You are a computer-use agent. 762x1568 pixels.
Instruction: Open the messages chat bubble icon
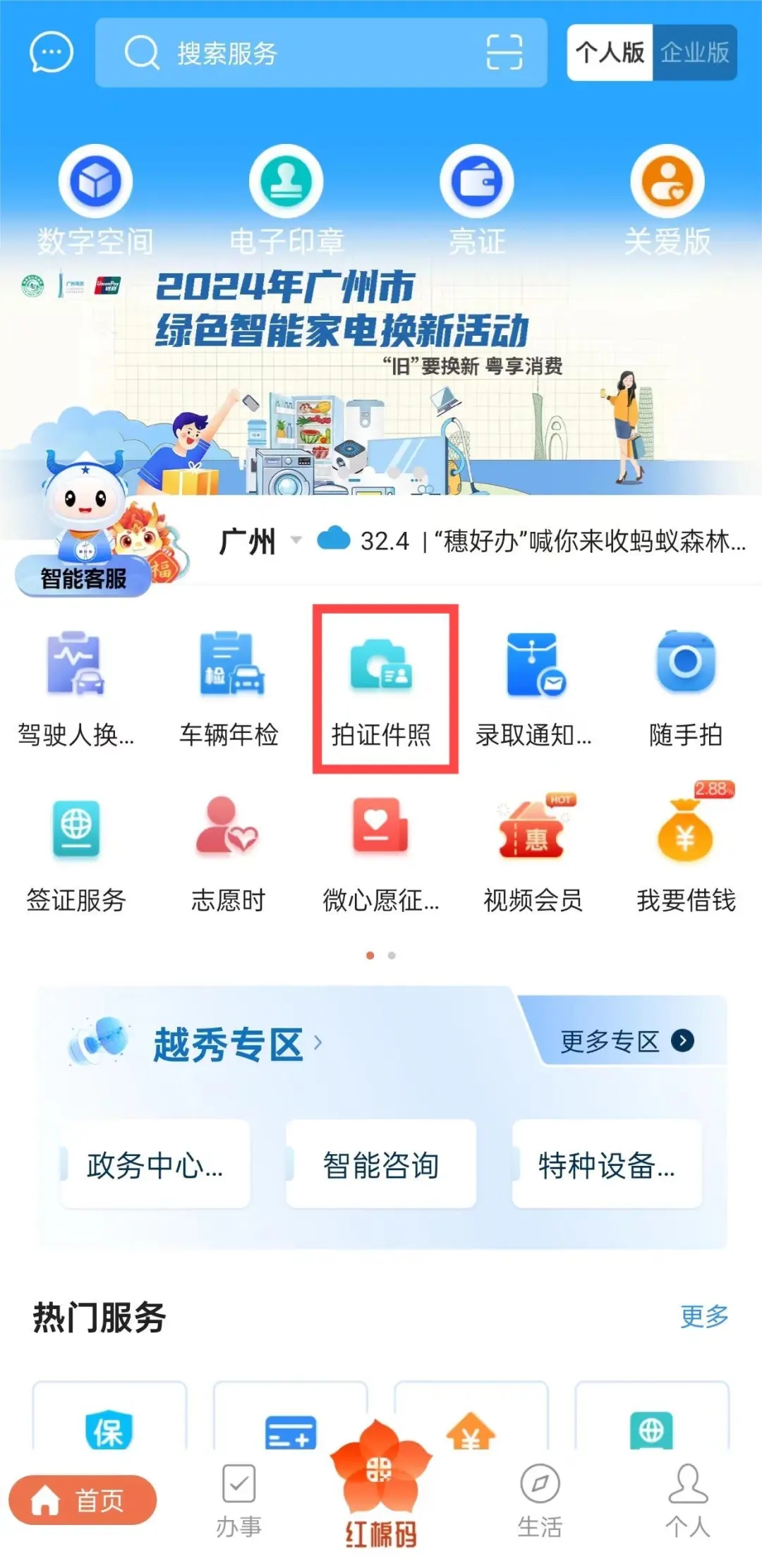51,52
